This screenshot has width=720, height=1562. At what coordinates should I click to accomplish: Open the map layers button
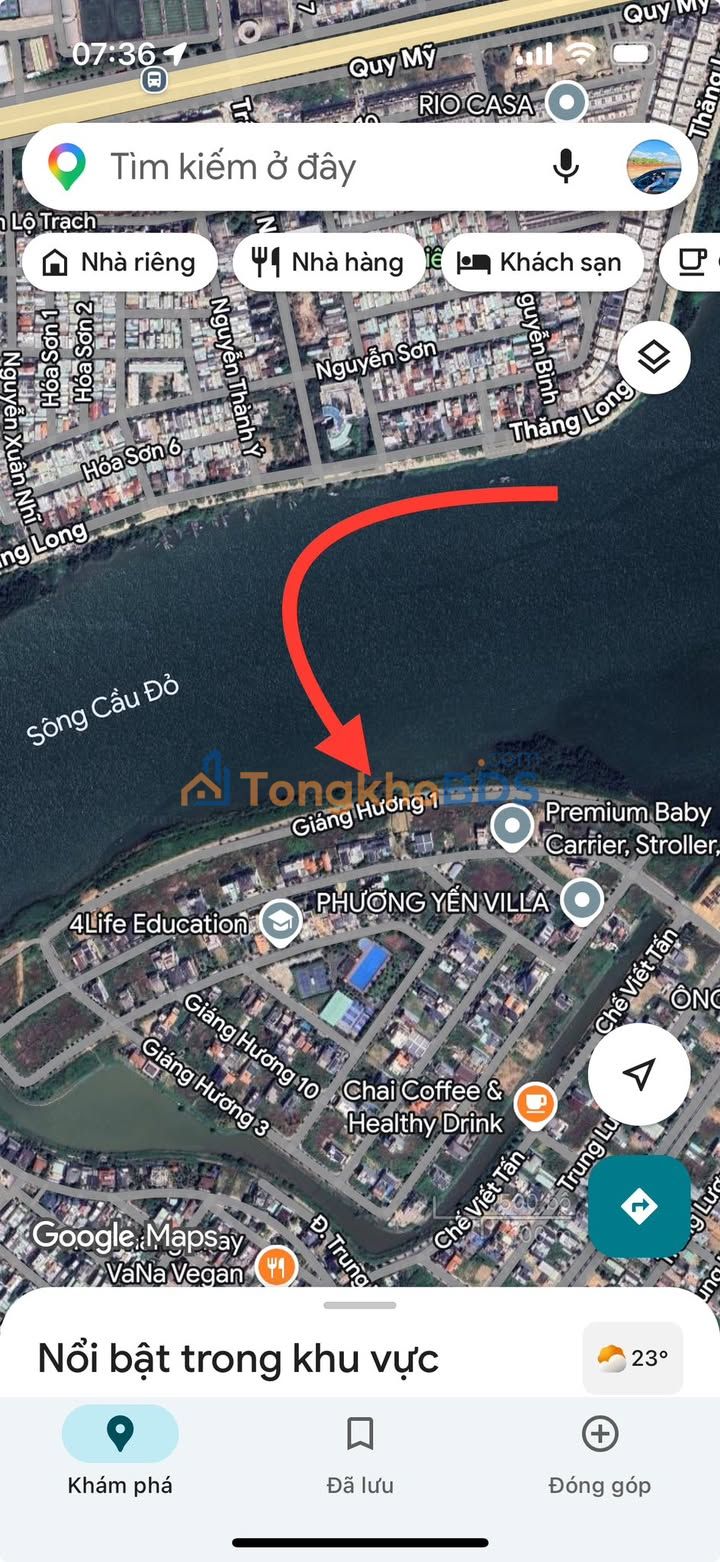coord(653,357)
